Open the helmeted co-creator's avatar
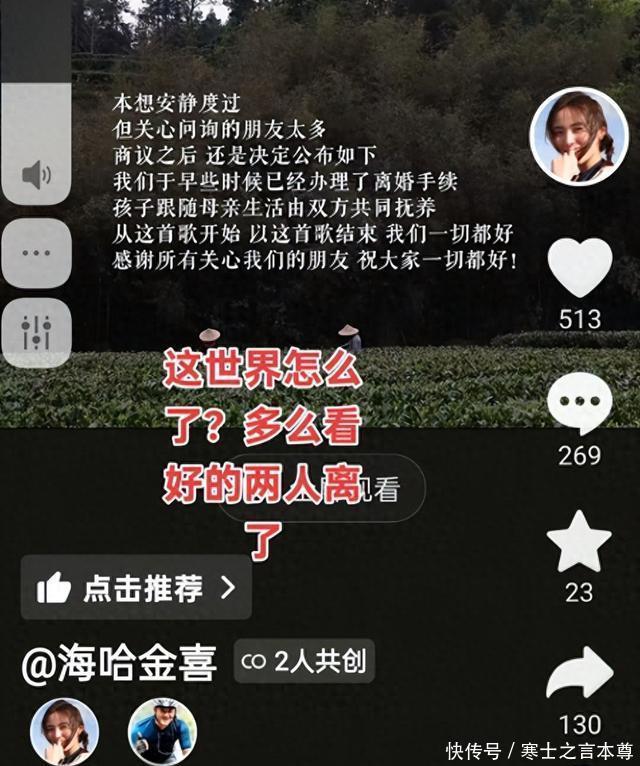The image size is (640, 766). point(161,730)
